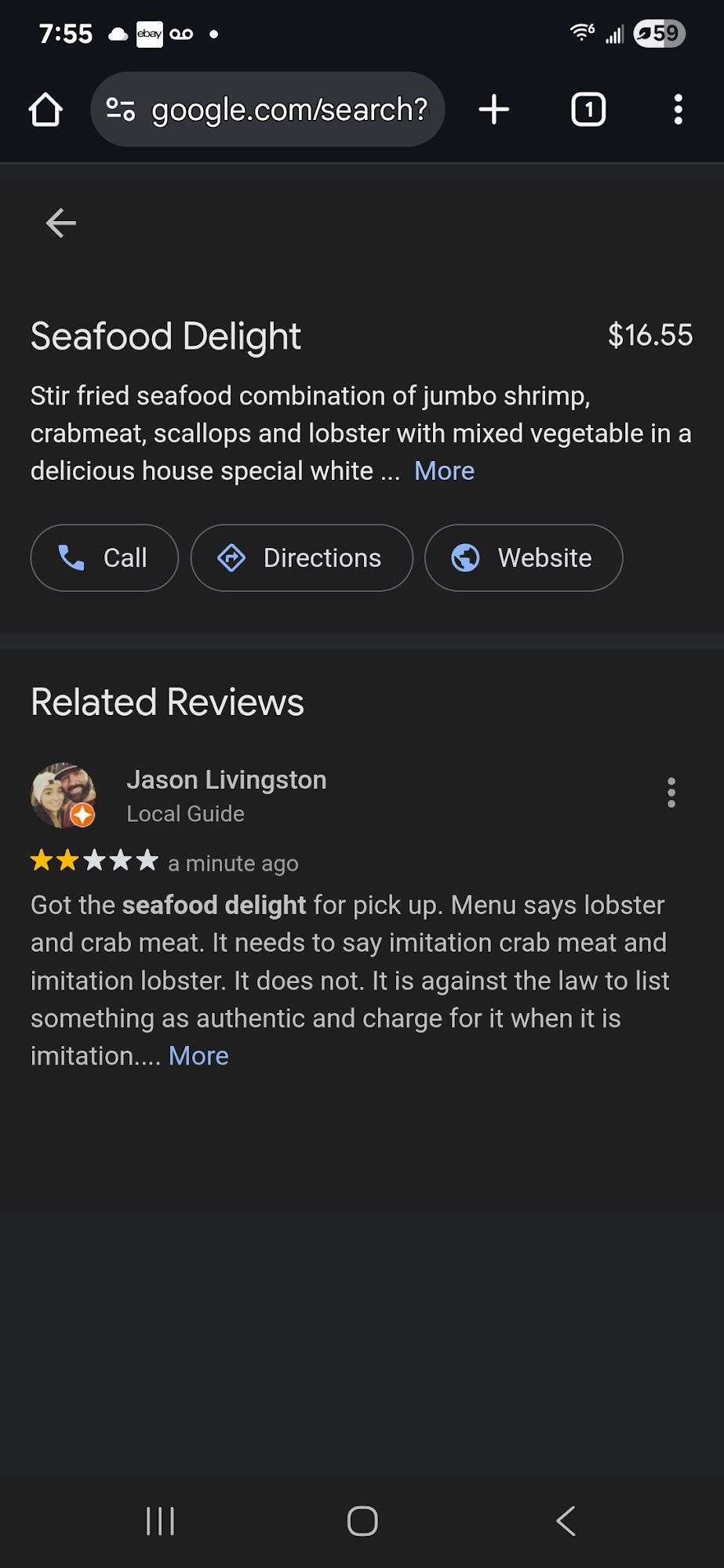Open the three-dot menu on Jason's review
Viewport: 724px width, 1568px height.
pyautogui.click(x=671, y=793)
